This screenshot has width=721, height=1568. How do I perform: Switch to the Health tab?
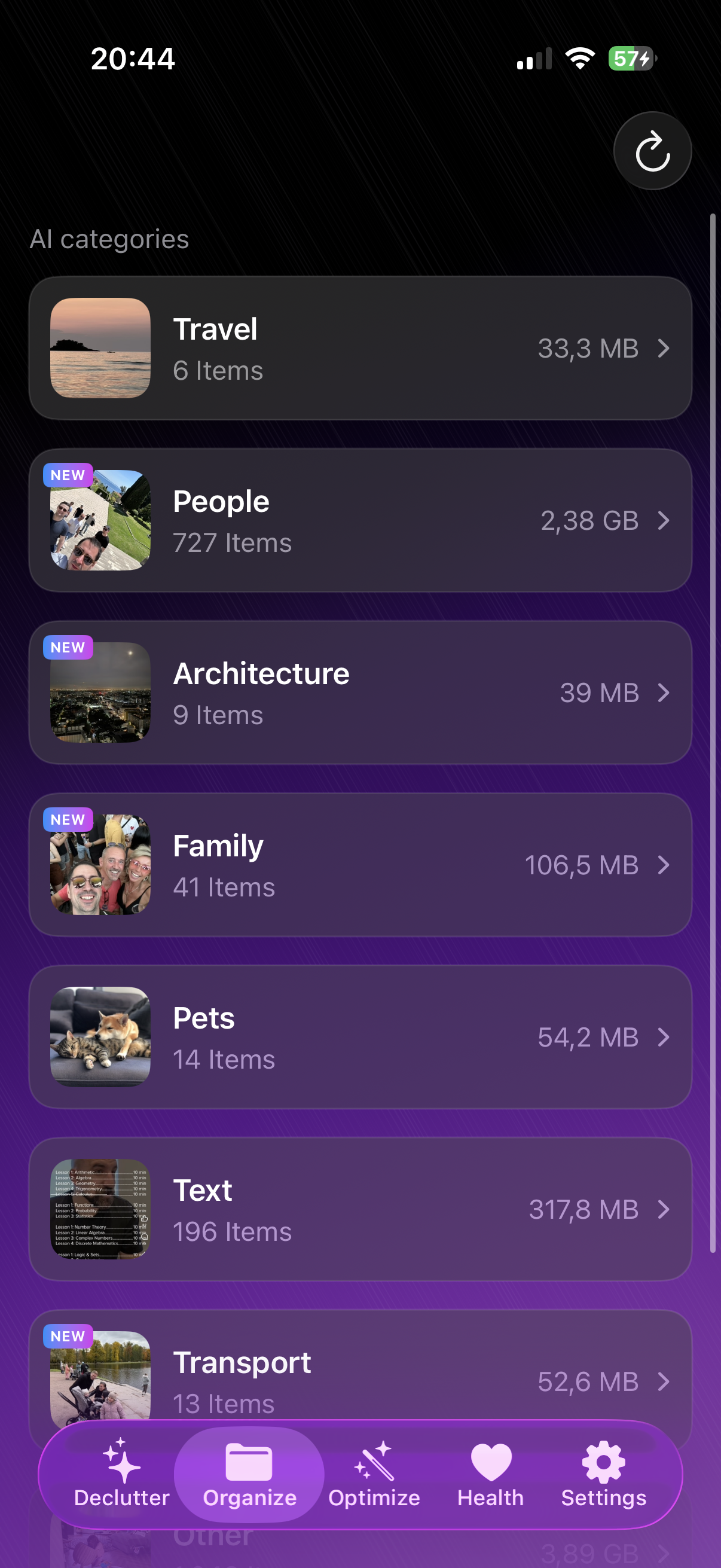(490, 1479)
